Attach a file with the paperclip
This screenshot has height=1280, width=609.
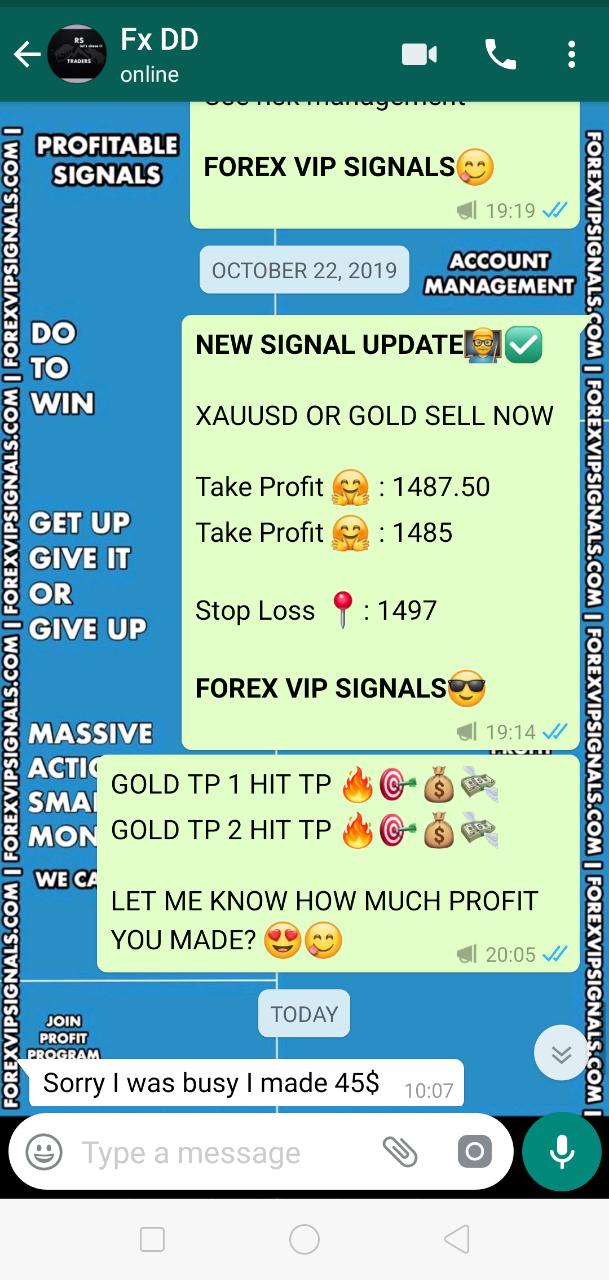tap(400, 1152)
